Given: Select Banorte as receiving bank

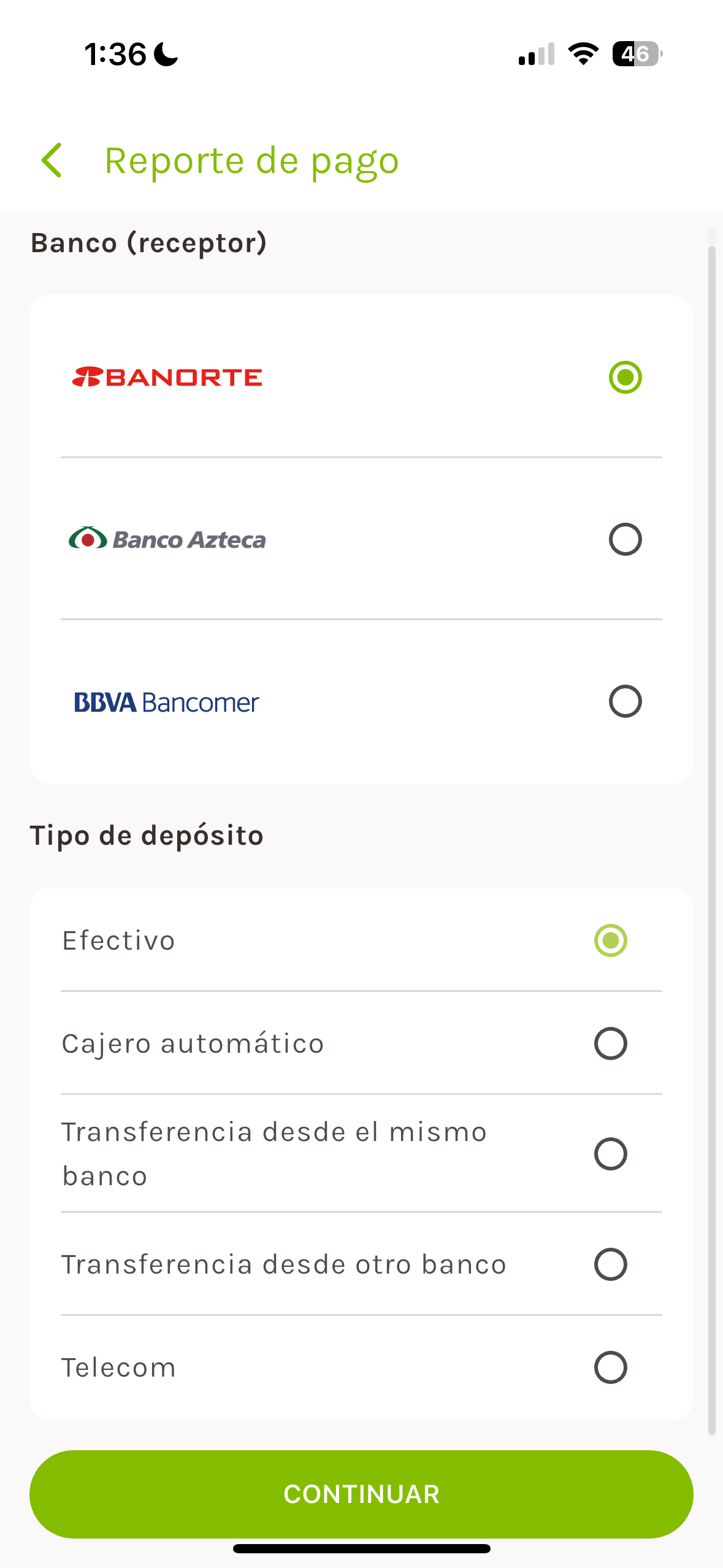Looking at the screenshot, I should 361,377.
